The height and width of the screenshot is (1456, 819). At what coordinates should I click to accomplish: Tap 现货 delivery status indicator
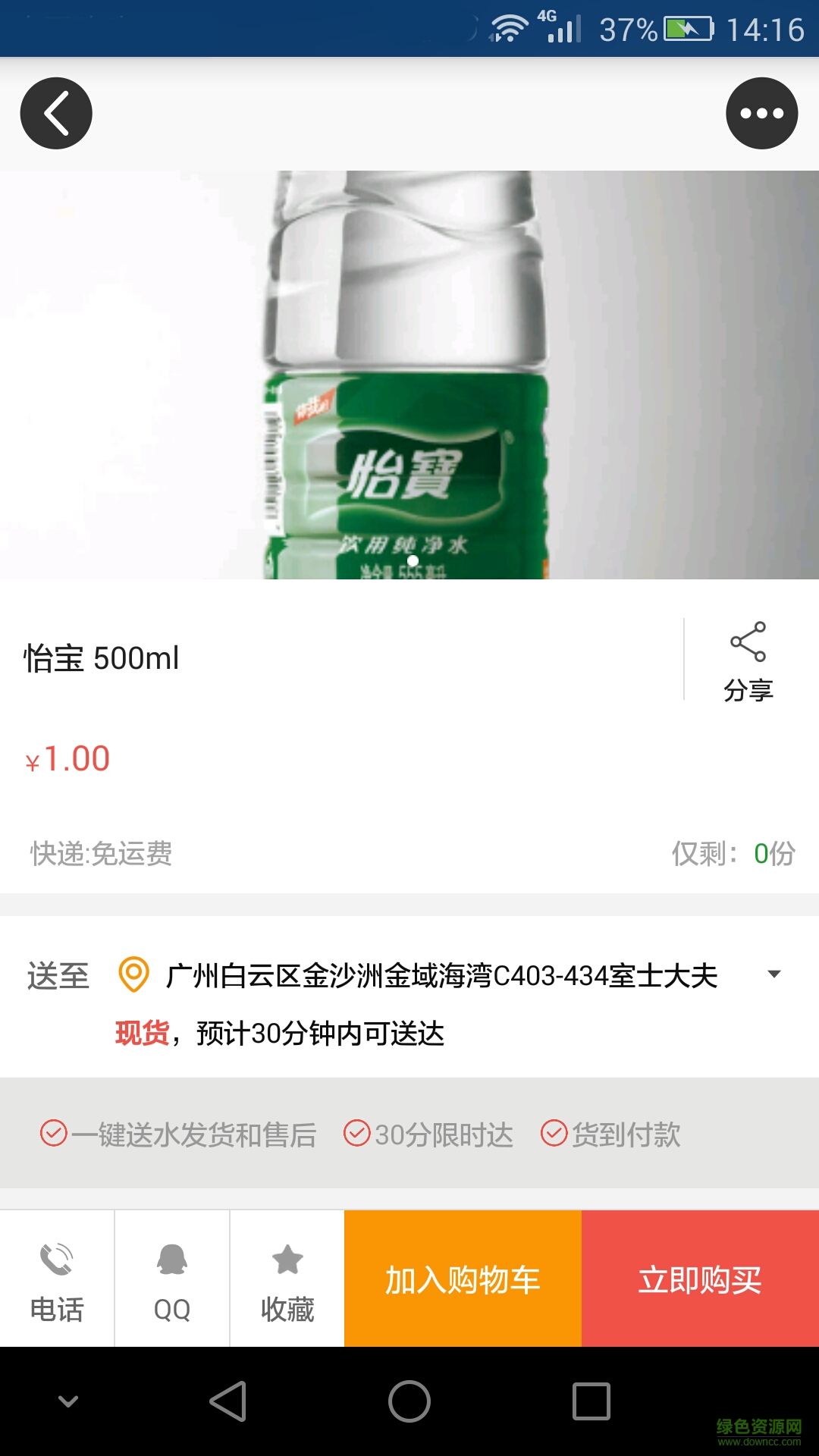pyautogui.click(x=141, y=1032)
